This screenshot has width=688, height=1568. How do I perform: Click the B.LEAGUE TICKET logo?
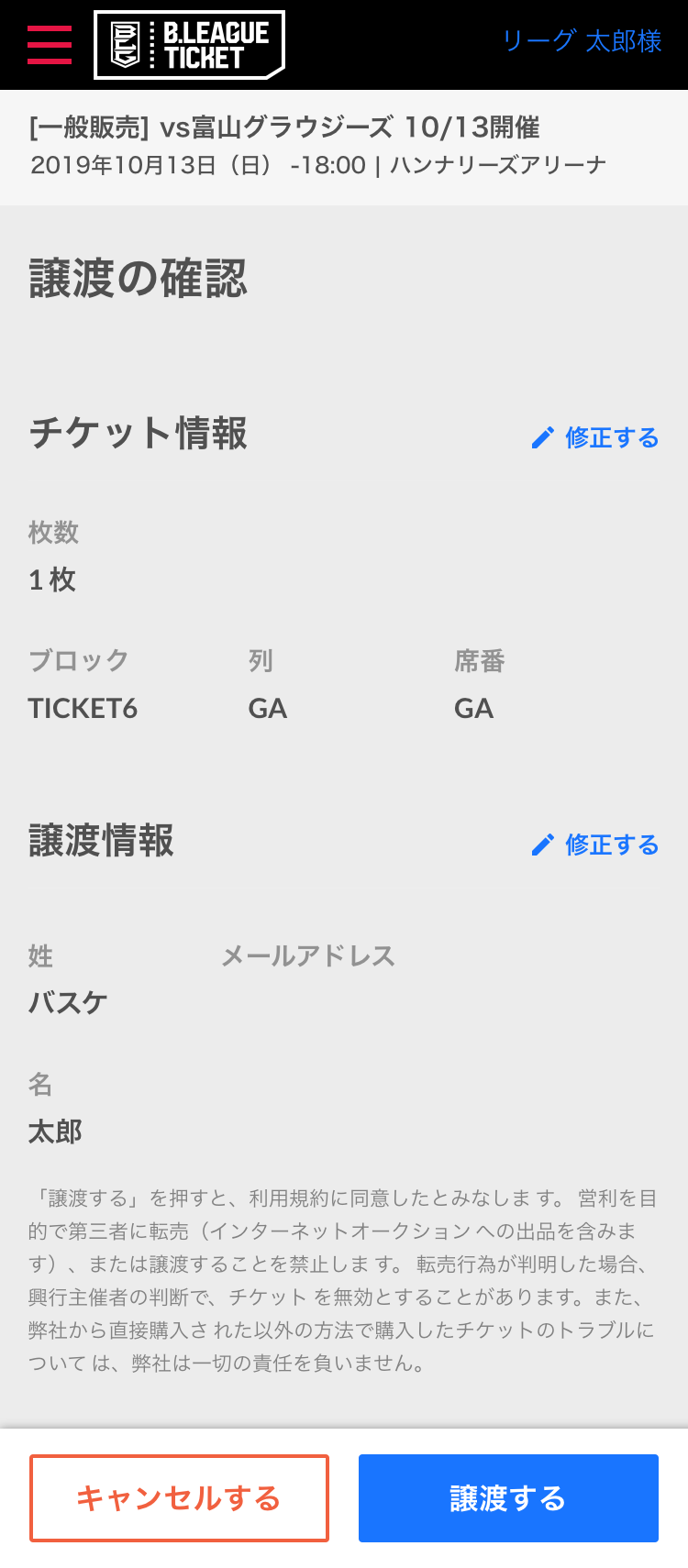pos(189,43)
